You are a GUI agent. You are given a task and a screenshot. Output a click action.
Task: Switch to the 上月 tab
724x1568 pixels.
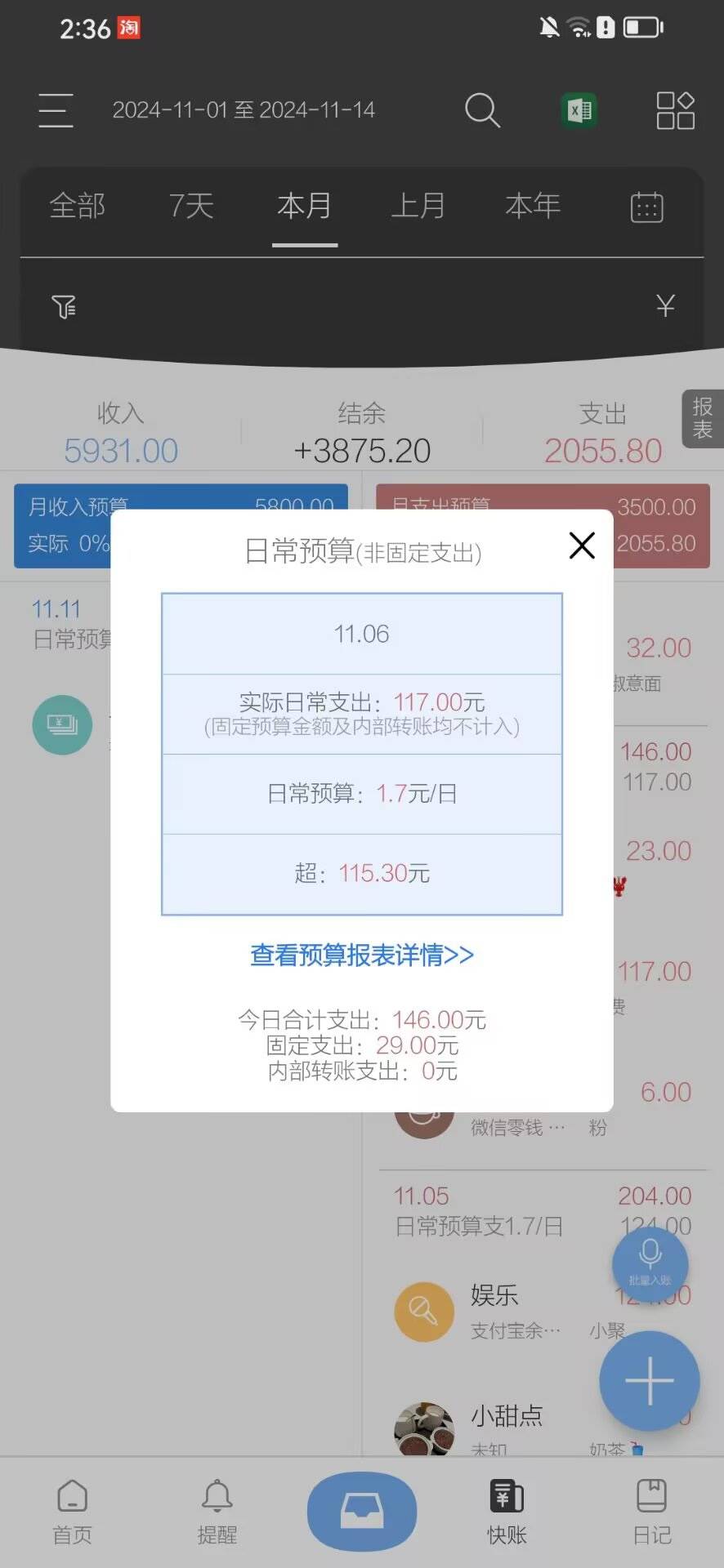pyautogui.click(x=418, y=206)
